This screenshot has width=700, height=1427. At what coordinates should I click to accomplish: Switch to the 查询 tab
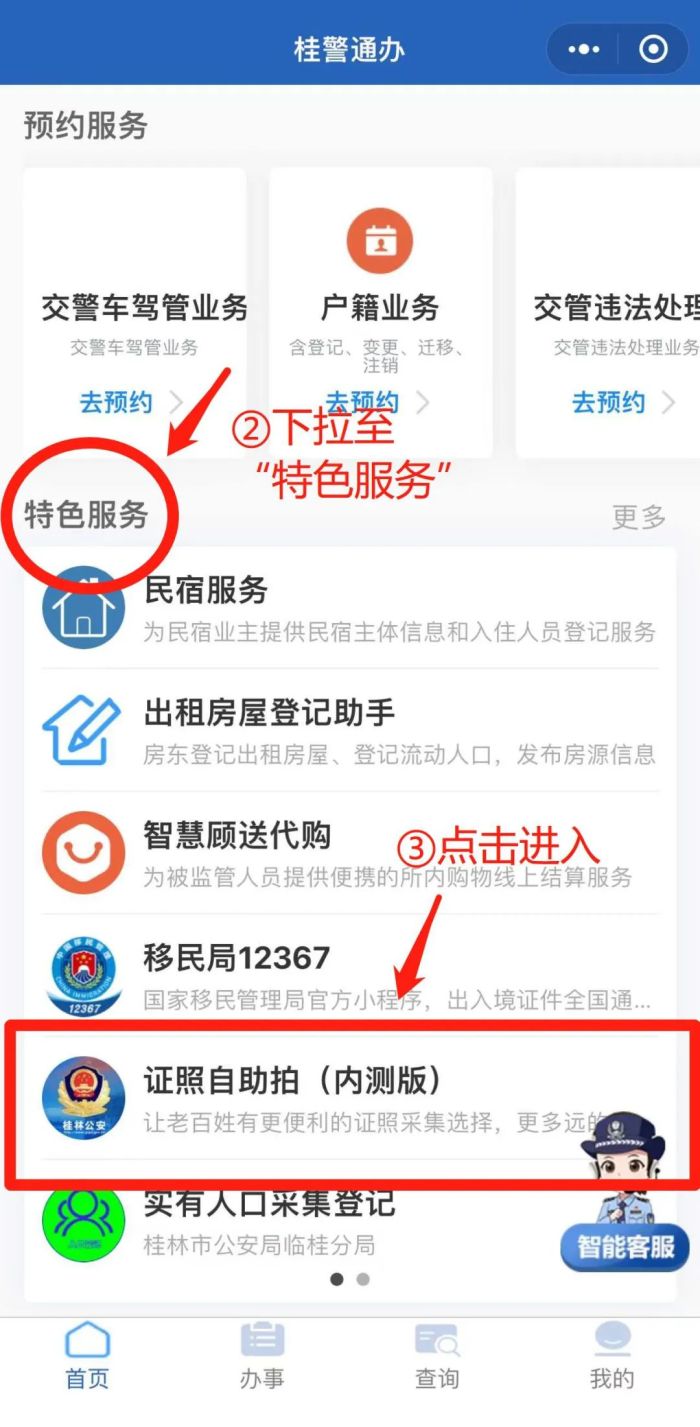click(437, 1357)
